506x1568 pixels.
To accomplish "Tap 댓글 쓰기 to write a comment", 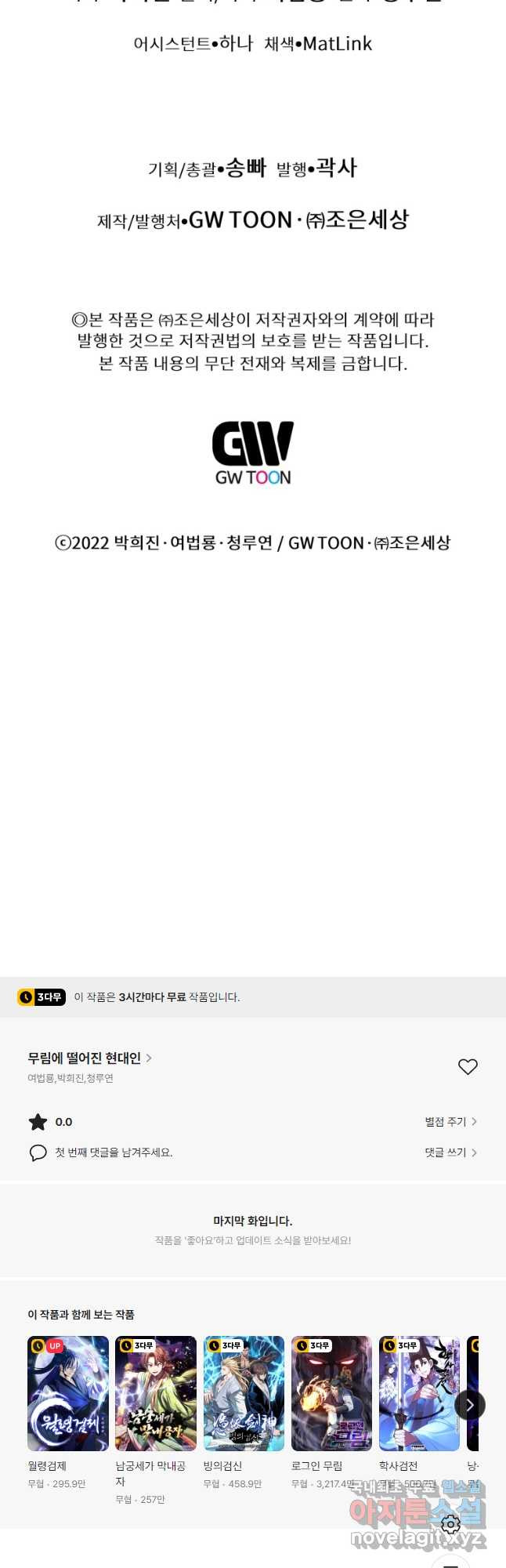I will click(x=450, y=1152).
